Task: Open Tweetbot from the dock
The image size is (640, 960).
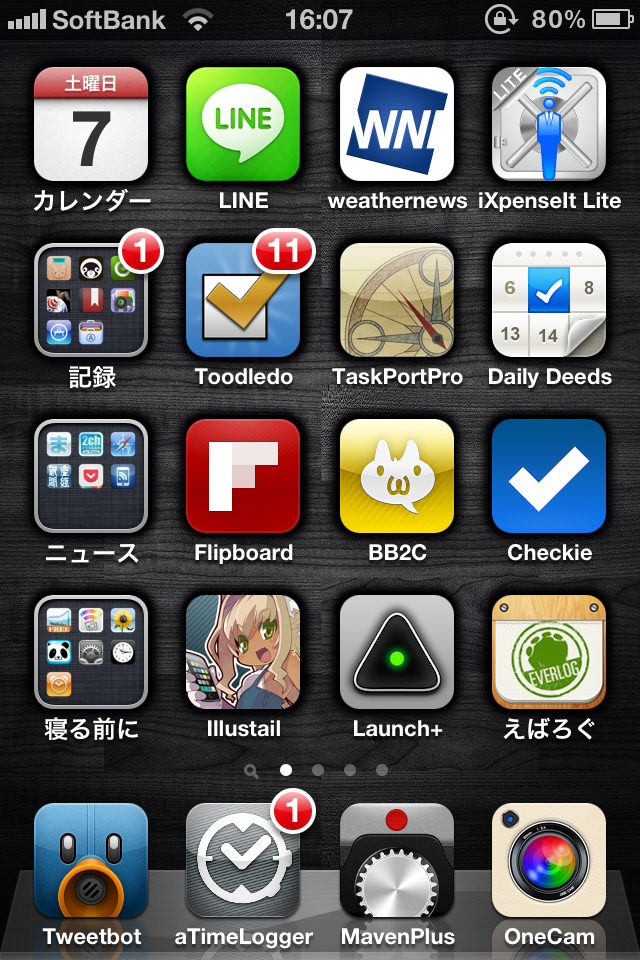Action: (x=91, y=860)
